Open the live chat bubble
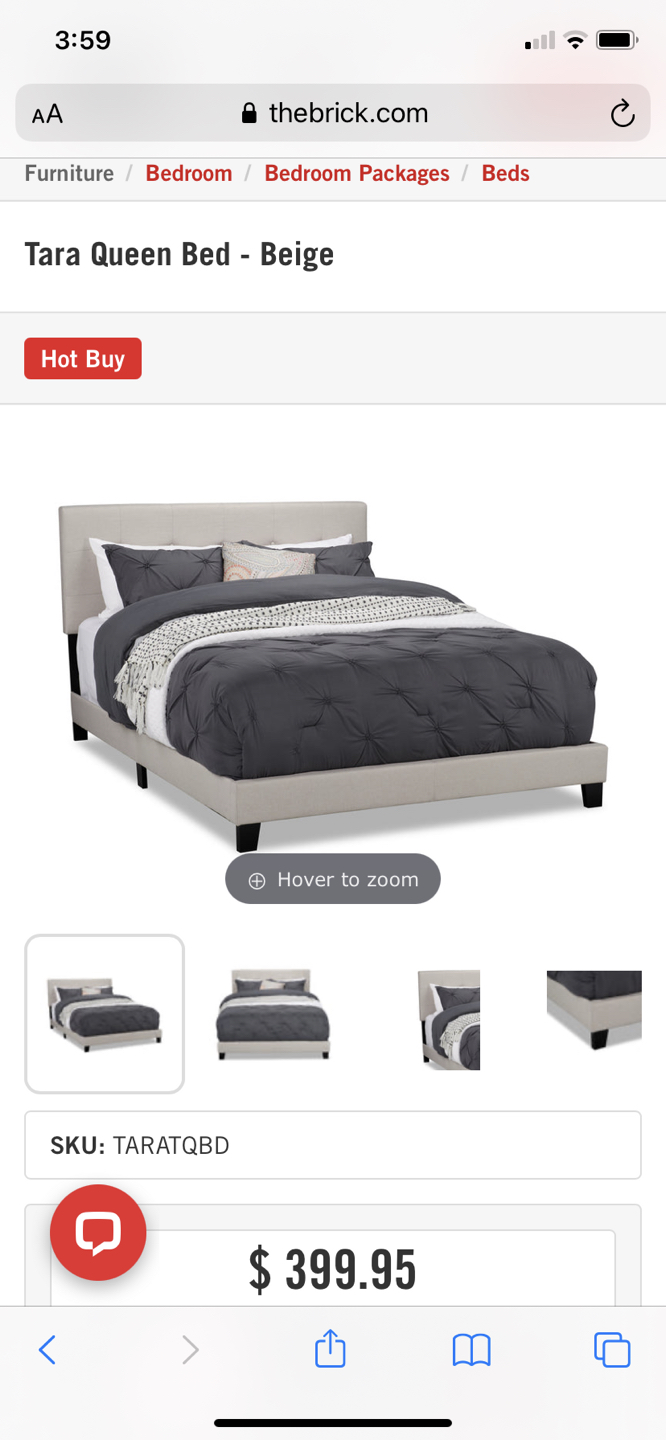The height and width of the screenshot is (1440, 666). [98, 1232]
